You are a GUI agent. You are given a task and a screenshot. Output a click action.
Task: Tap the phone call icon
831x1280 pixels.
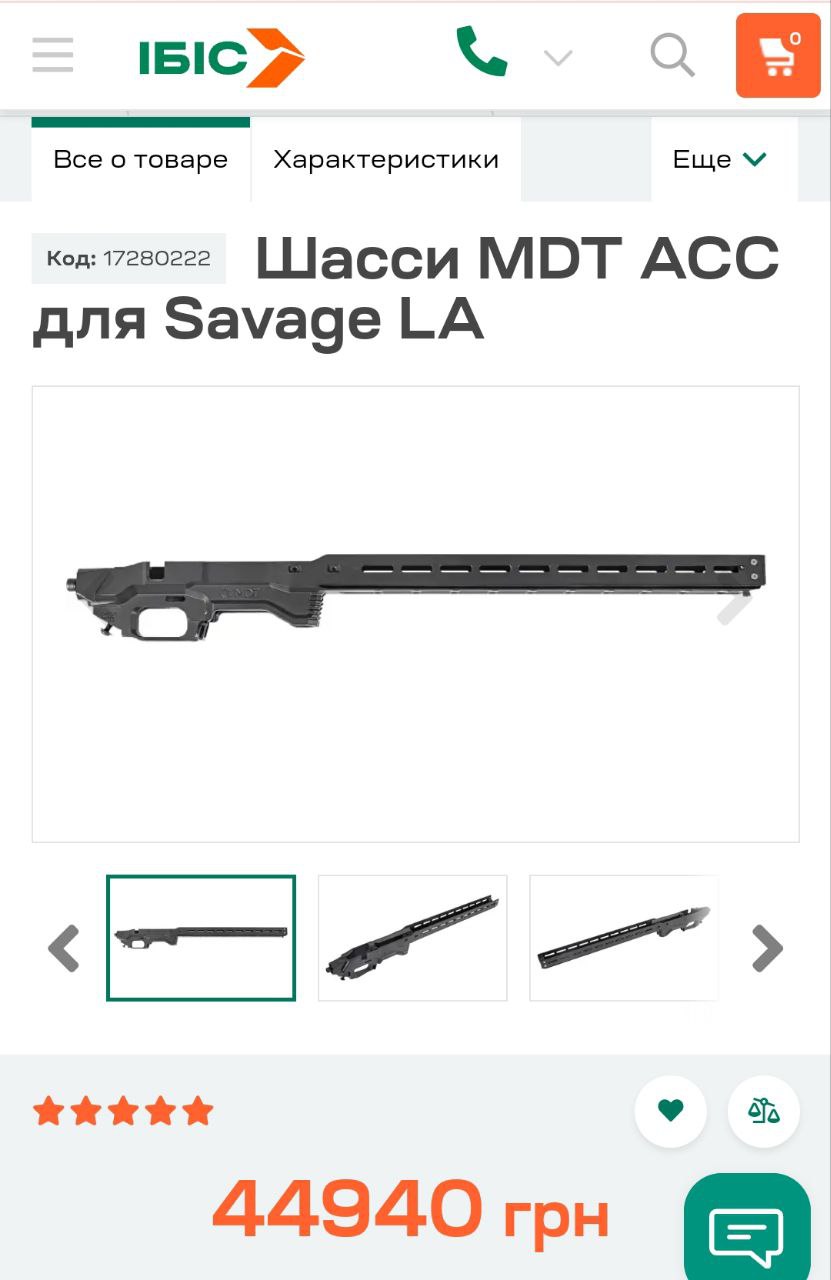(481, 52)
